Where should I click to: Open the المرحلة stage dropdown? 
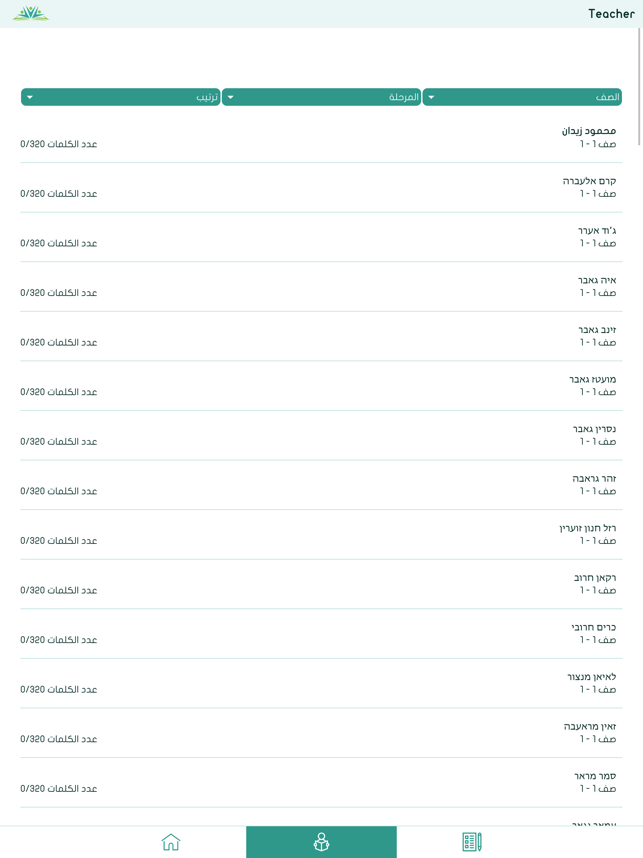pos(321,97)
